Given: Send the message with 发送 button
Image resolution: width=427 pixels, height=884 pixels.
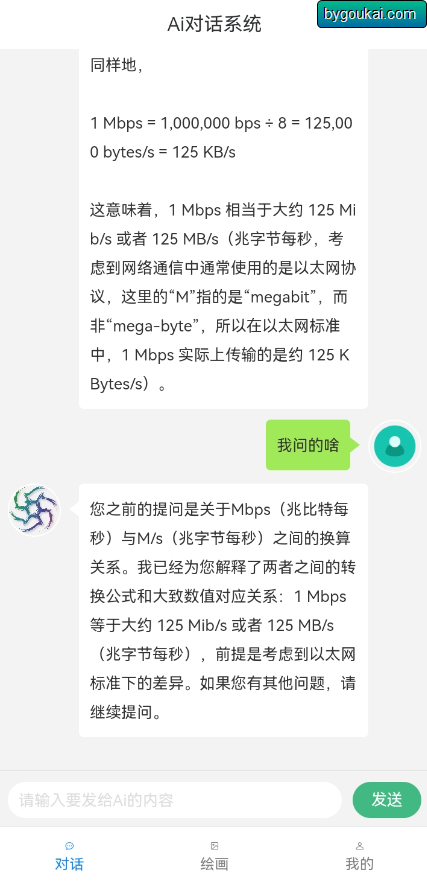Looking at the screenshot, I should (x=387, y=799).
